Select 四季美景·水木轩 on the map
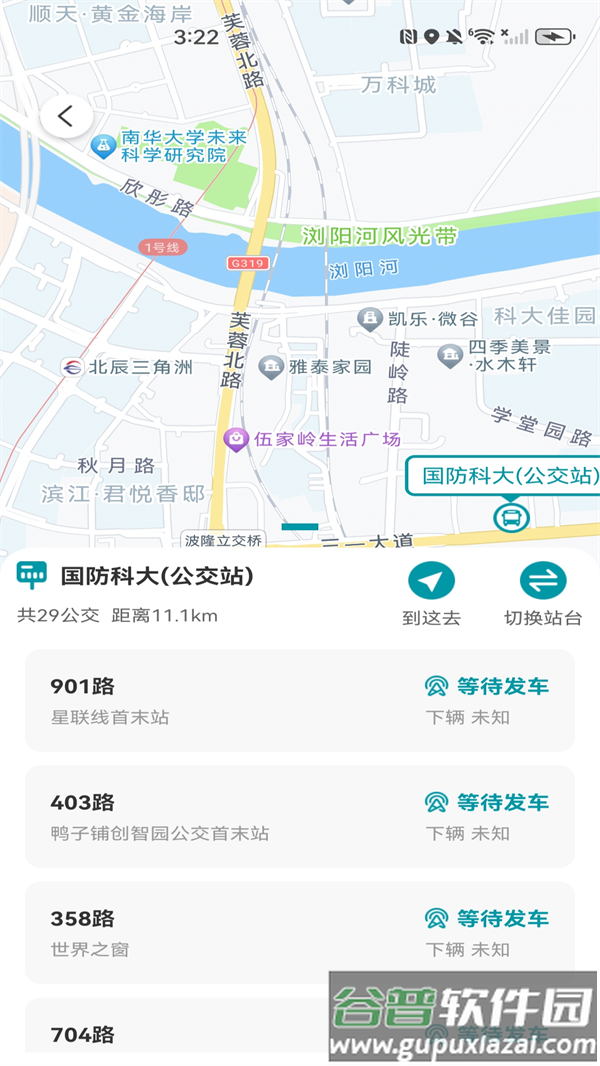 click(451, 355)
